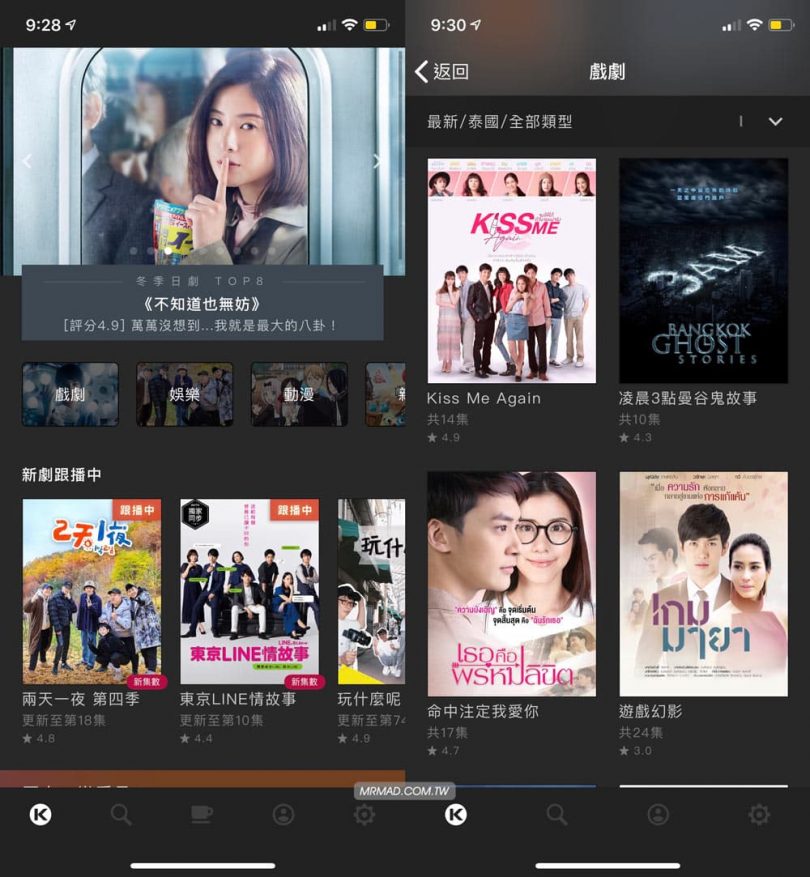Switch to the coffee cup tab
Image resolution: width=810 pixels, height=877 pixels.
(x=202, y=815)
